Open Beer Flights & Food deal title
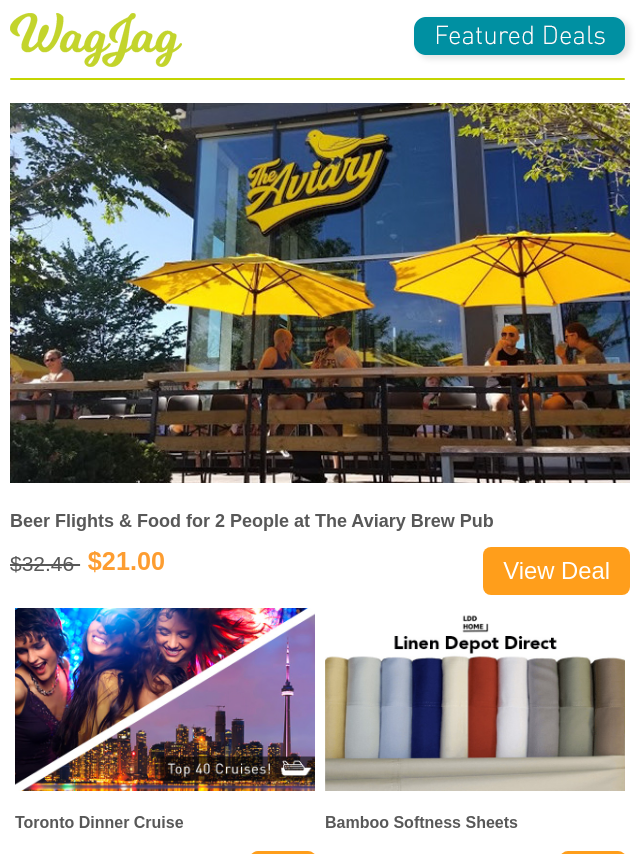Viewport: 640px width, 854px height. (252, 521)
